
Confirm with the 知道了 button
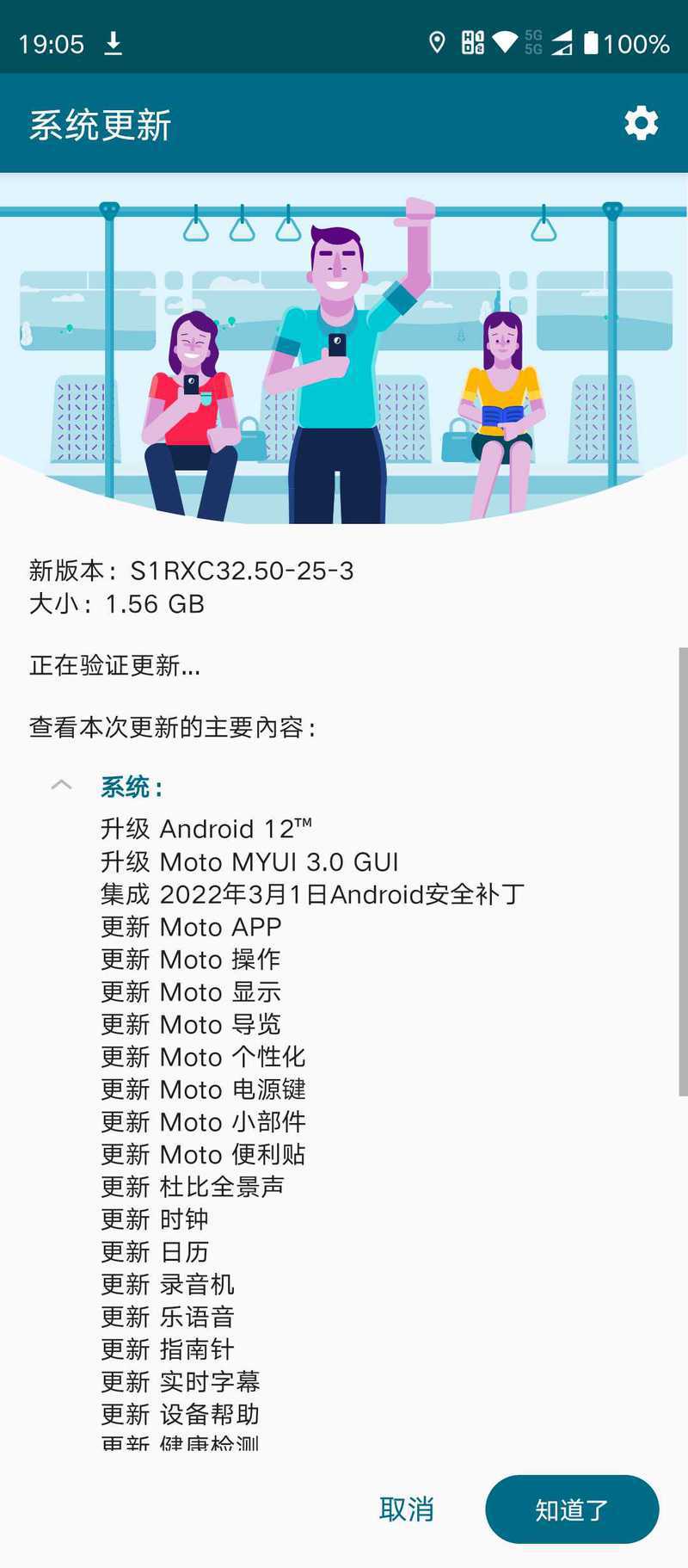point(572,1509)
